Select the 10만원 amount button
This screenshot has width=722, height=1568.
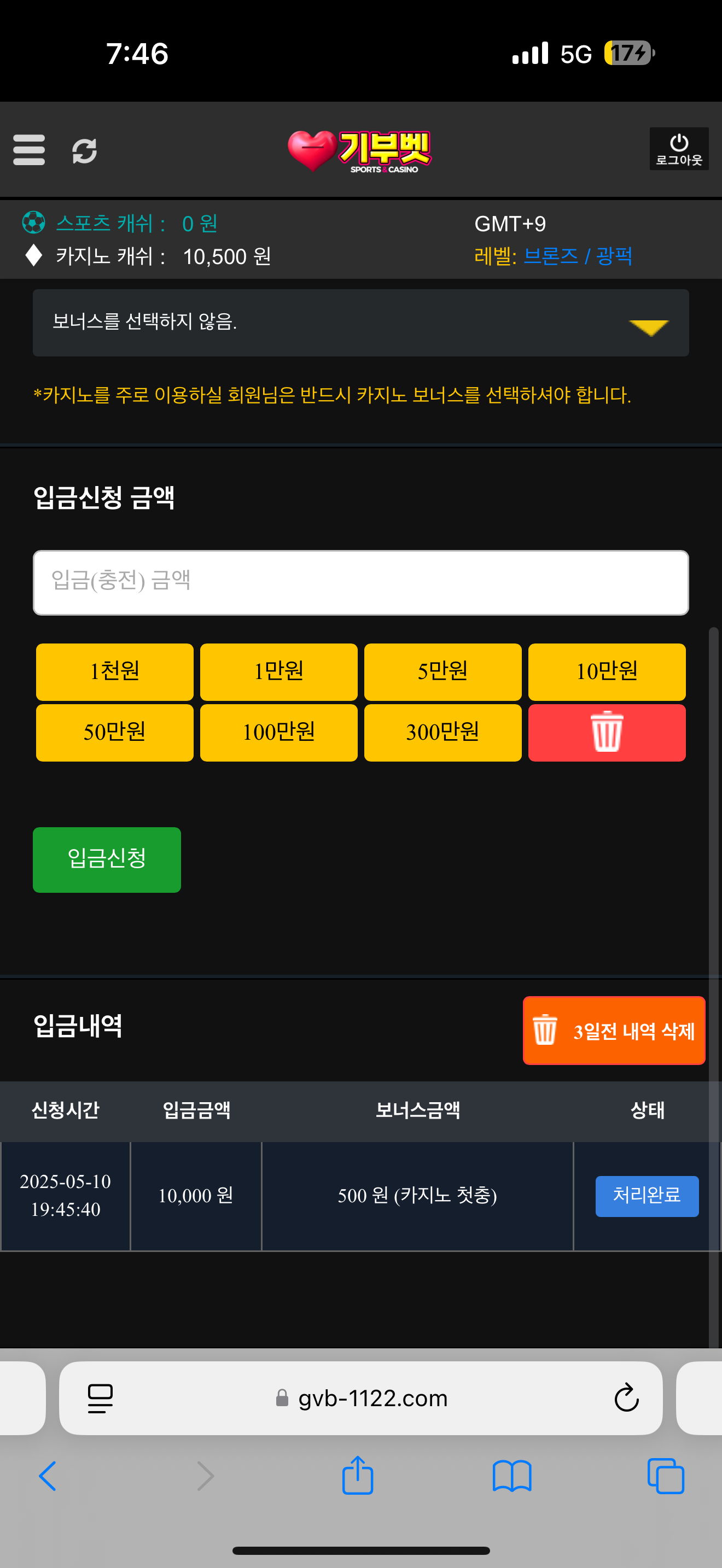(607, 671)
